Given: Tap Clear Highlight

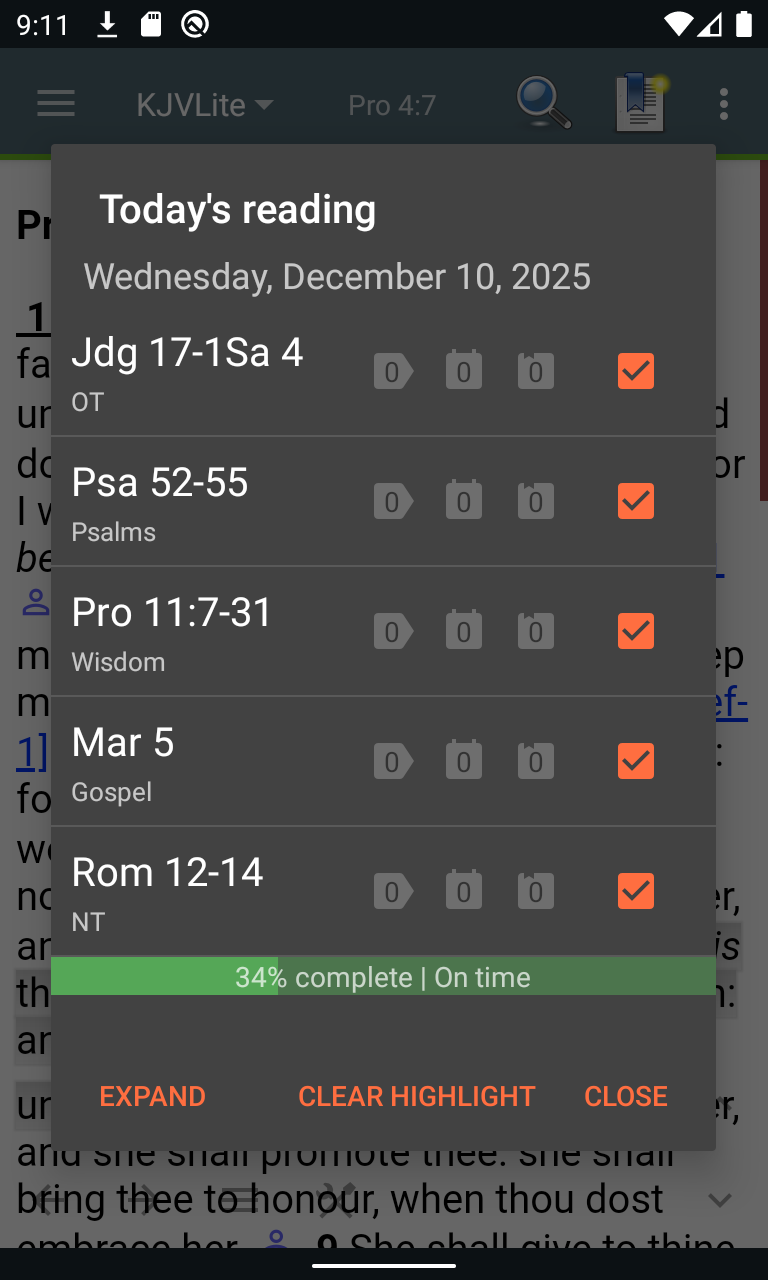Looking at the screenshot, I should pos(417,1096).
